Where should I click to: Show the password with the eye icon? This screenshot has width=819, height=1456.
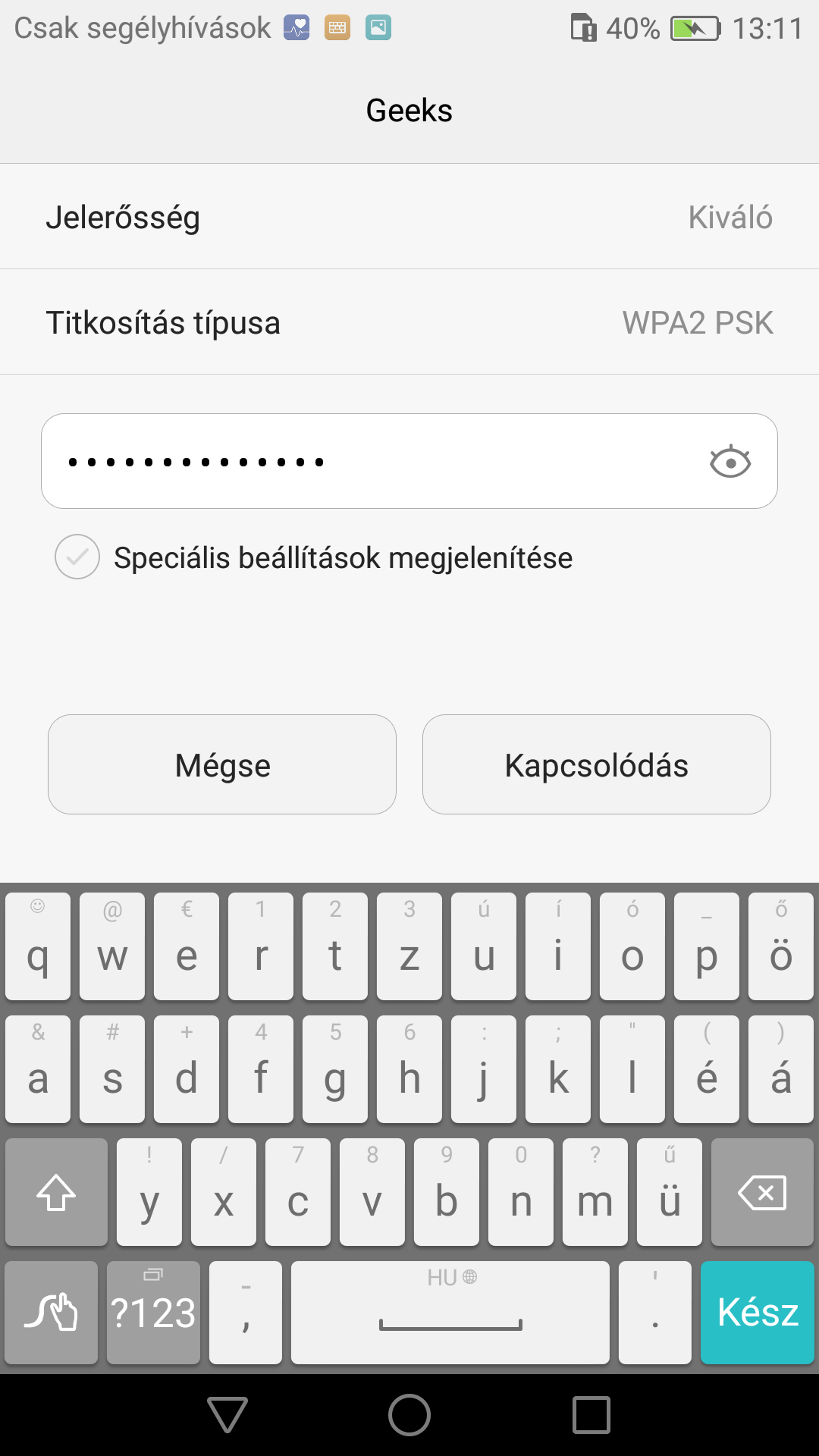730,462
